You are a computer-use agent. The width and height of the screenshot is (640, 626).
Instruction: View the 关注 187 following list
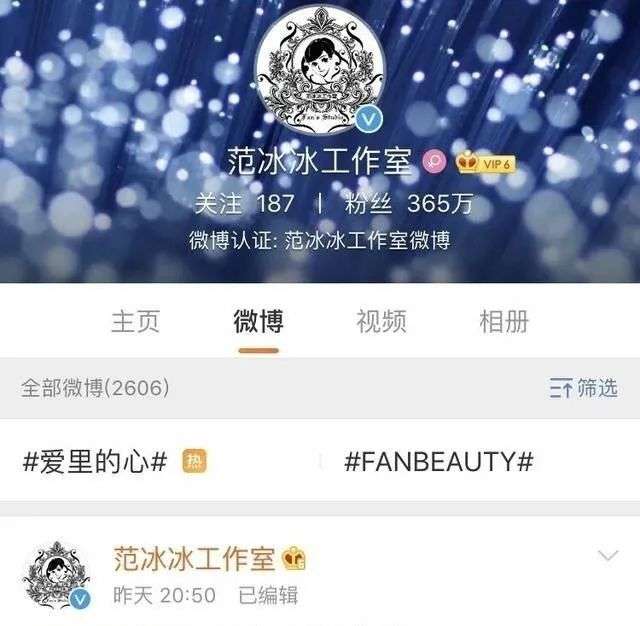click(245, 204)
